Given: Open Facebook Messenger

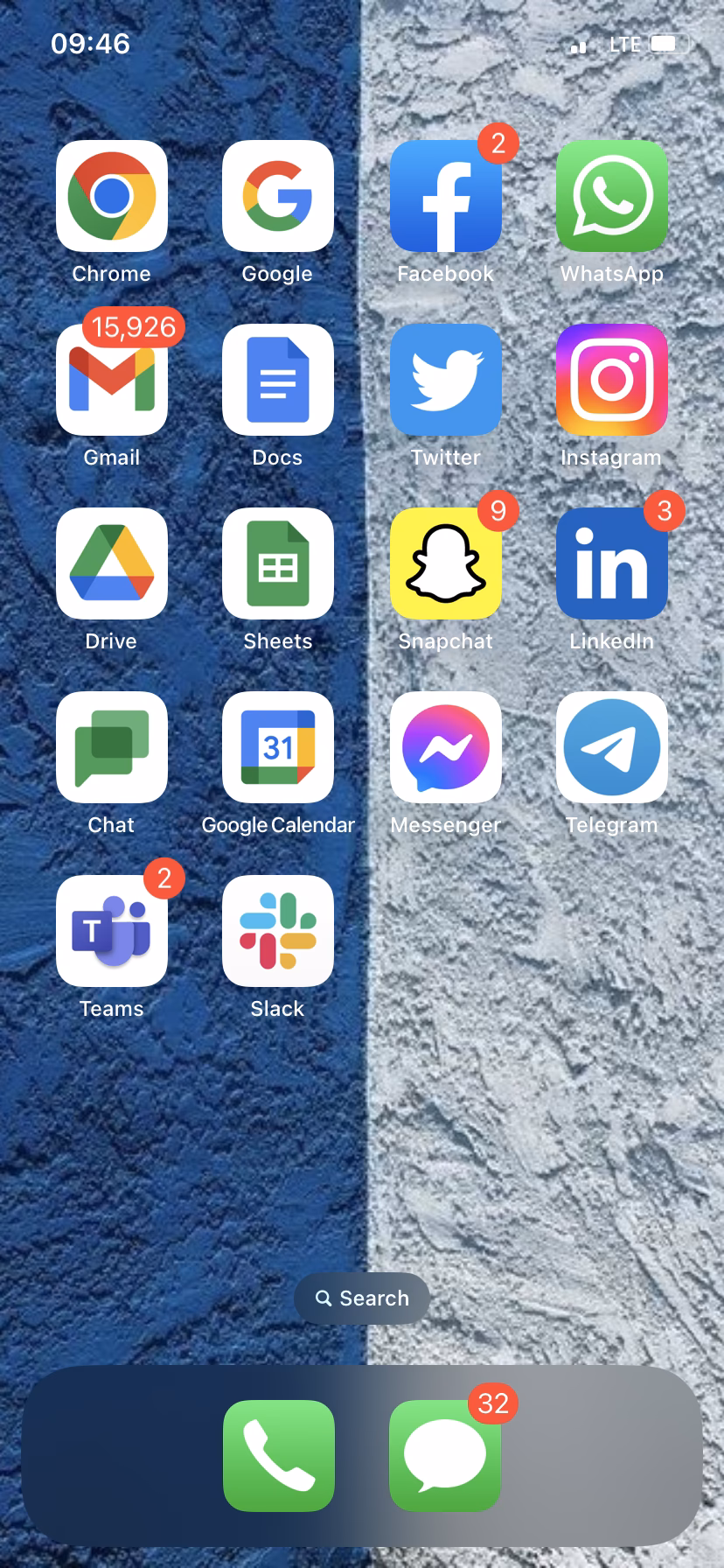Looking at the screenshot, I should pos(446,747).
